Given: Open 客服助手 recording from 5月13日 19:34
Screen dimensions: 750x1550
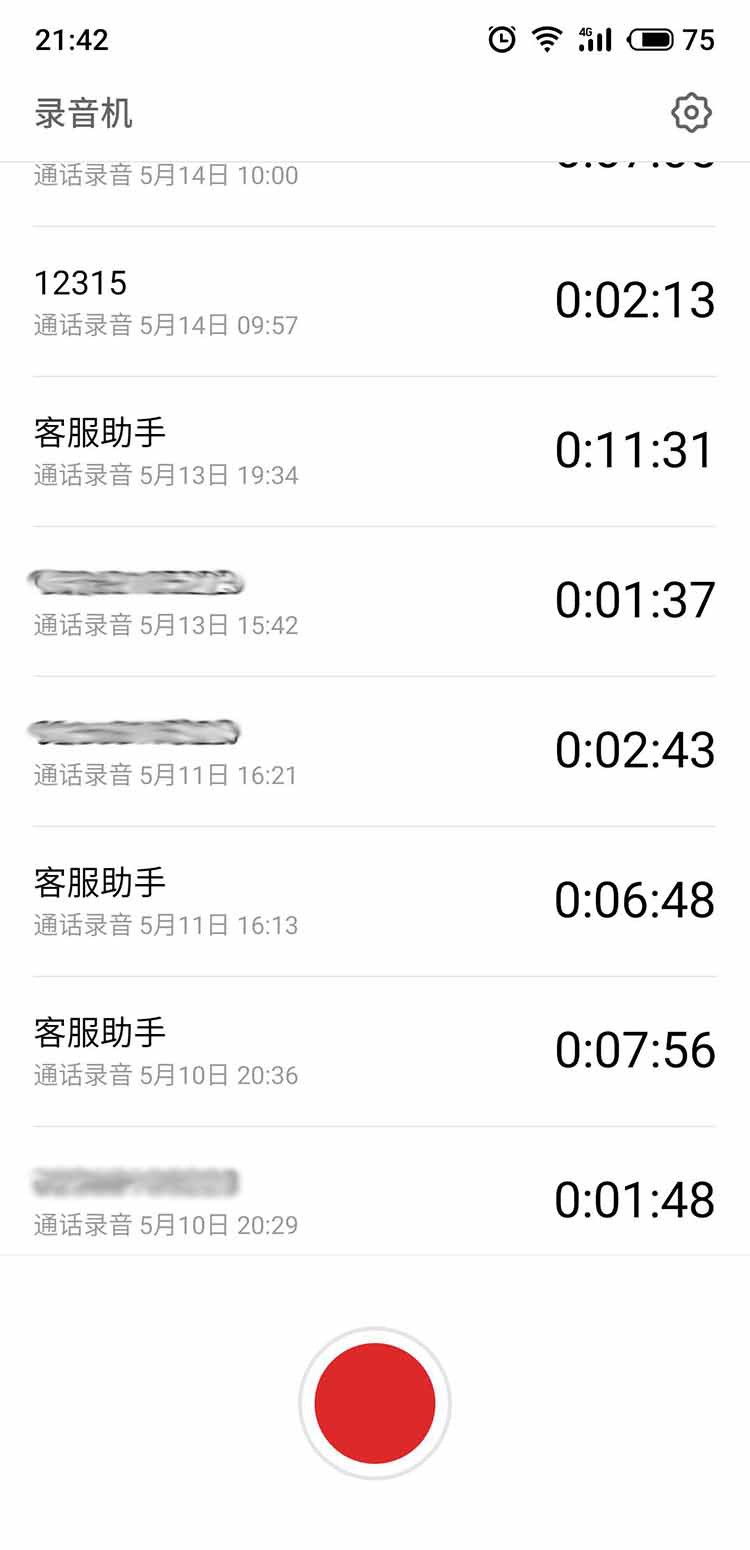Looking at the screenshot, I should point(375,452).
